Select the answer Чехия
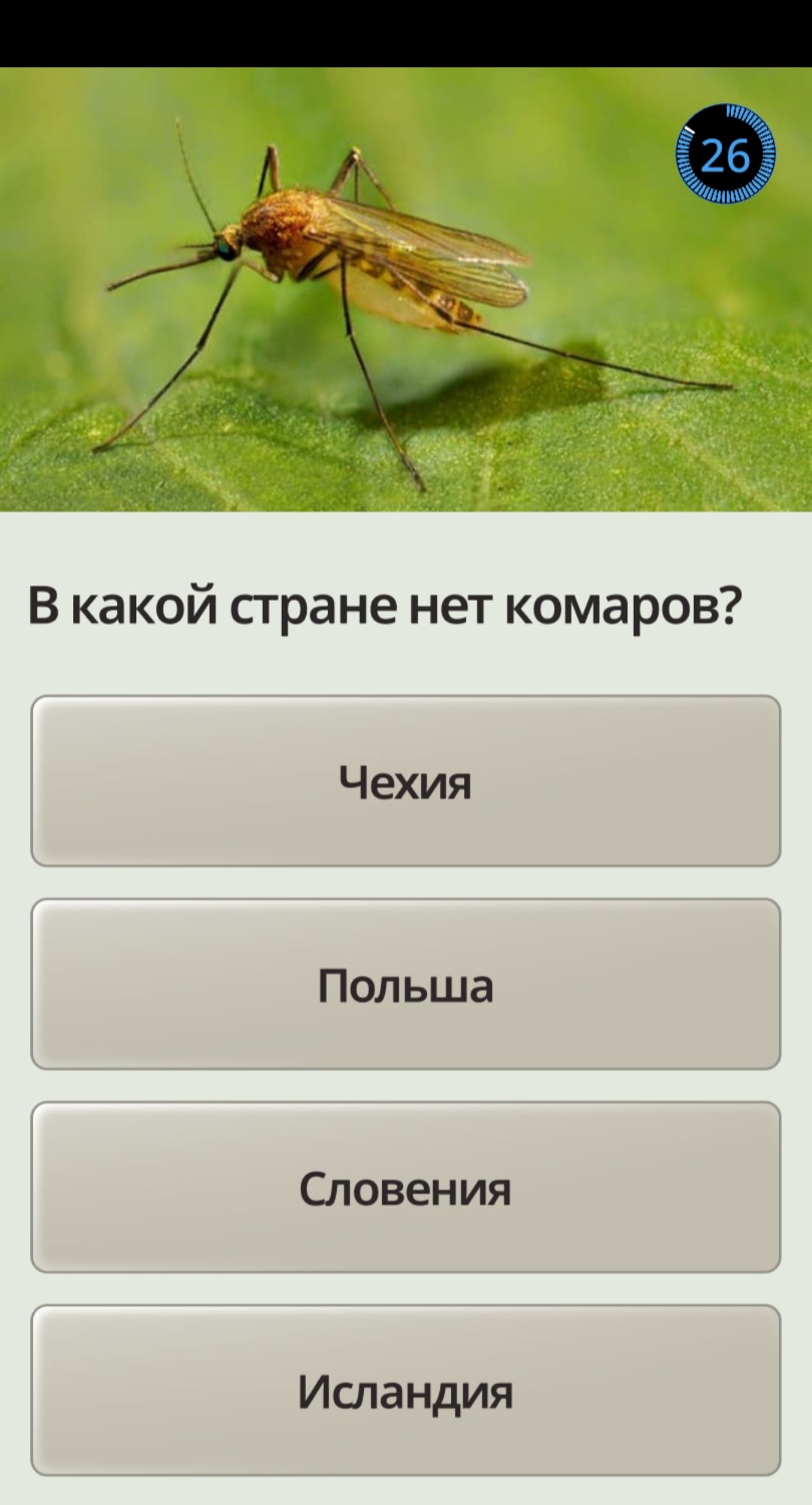The height and width of the screenshot is (1505, 812). pos(405,781)
